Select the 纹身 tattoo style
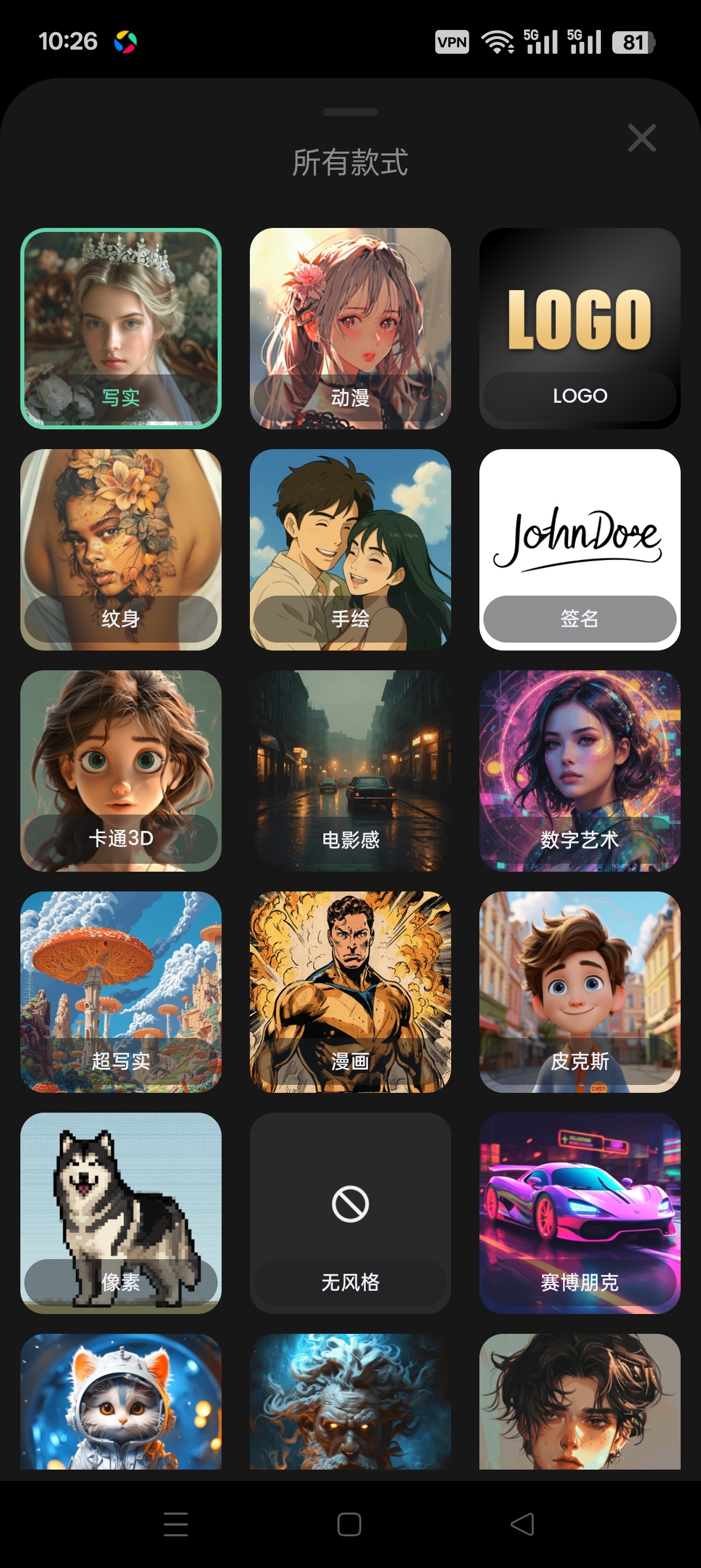 pos(120,550)
